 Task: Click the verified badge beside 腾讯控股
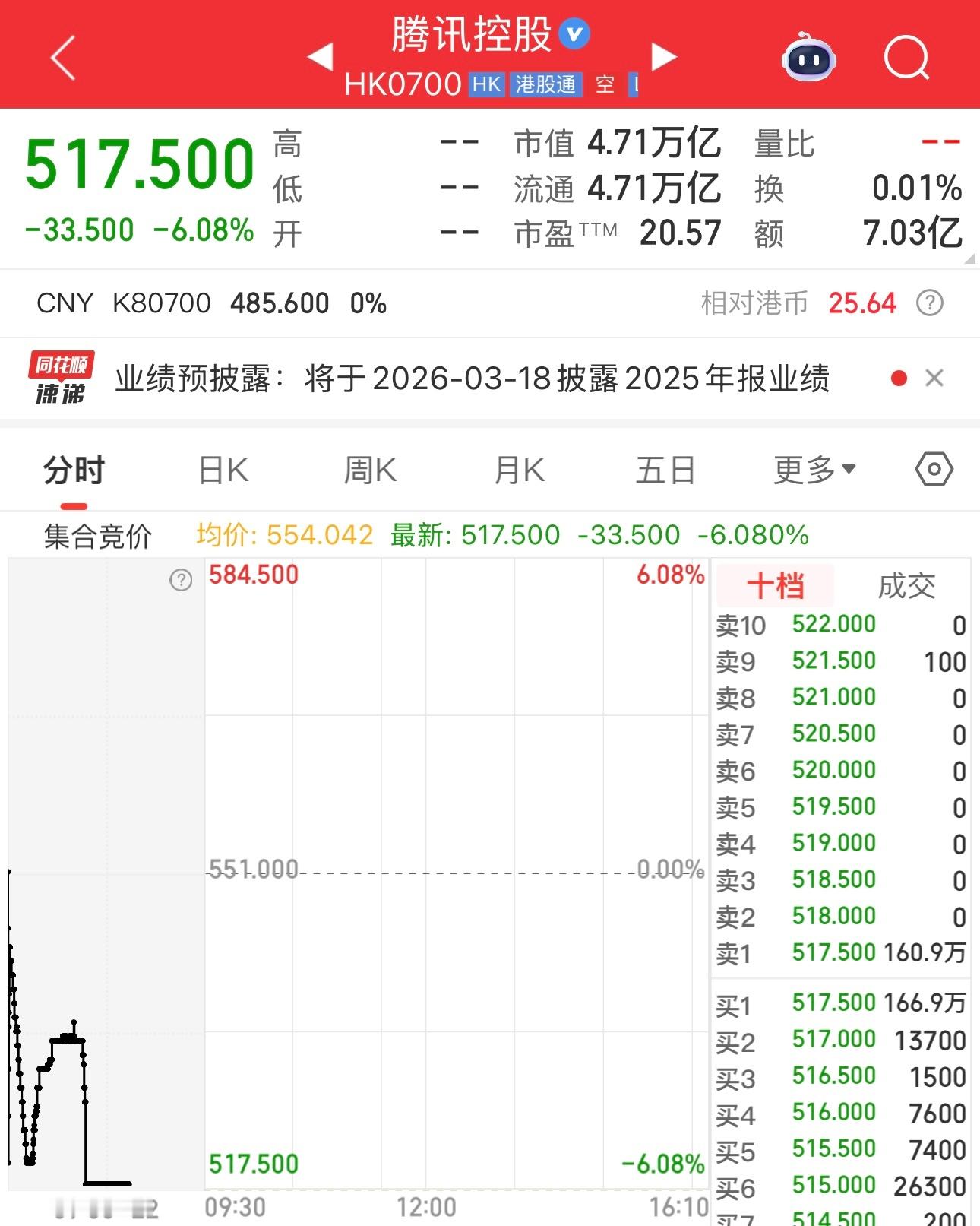coord(574,33)
